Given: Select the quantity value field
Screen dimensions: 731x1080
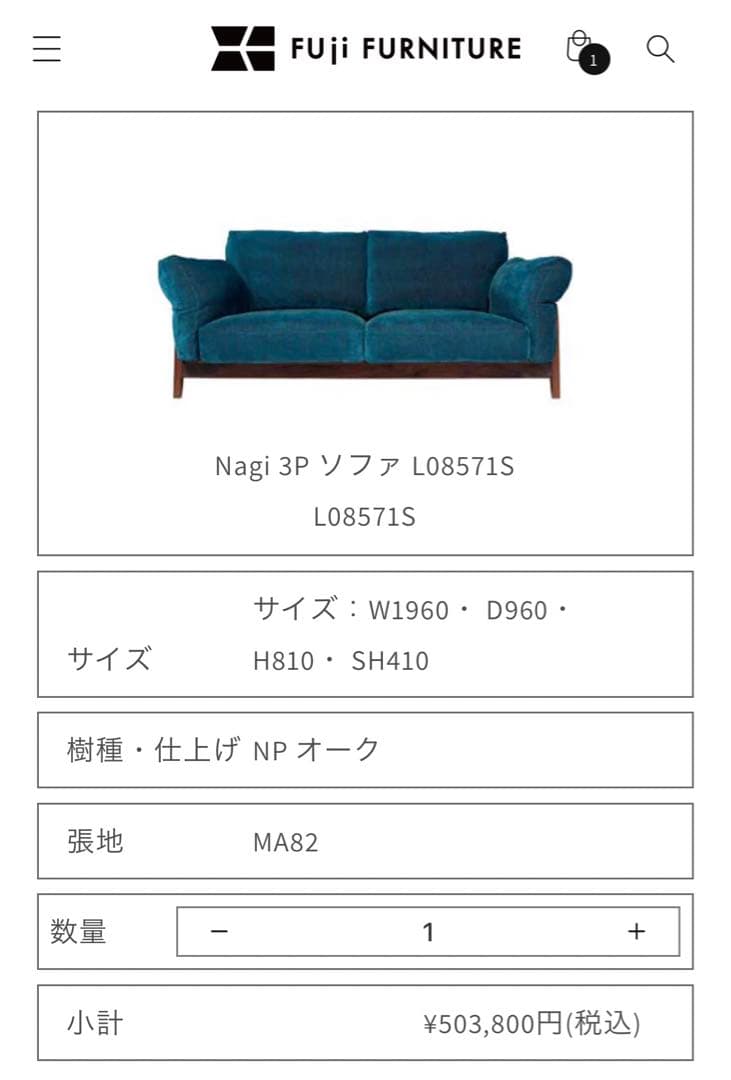Looking at the screenshot, I should point(427,931).
